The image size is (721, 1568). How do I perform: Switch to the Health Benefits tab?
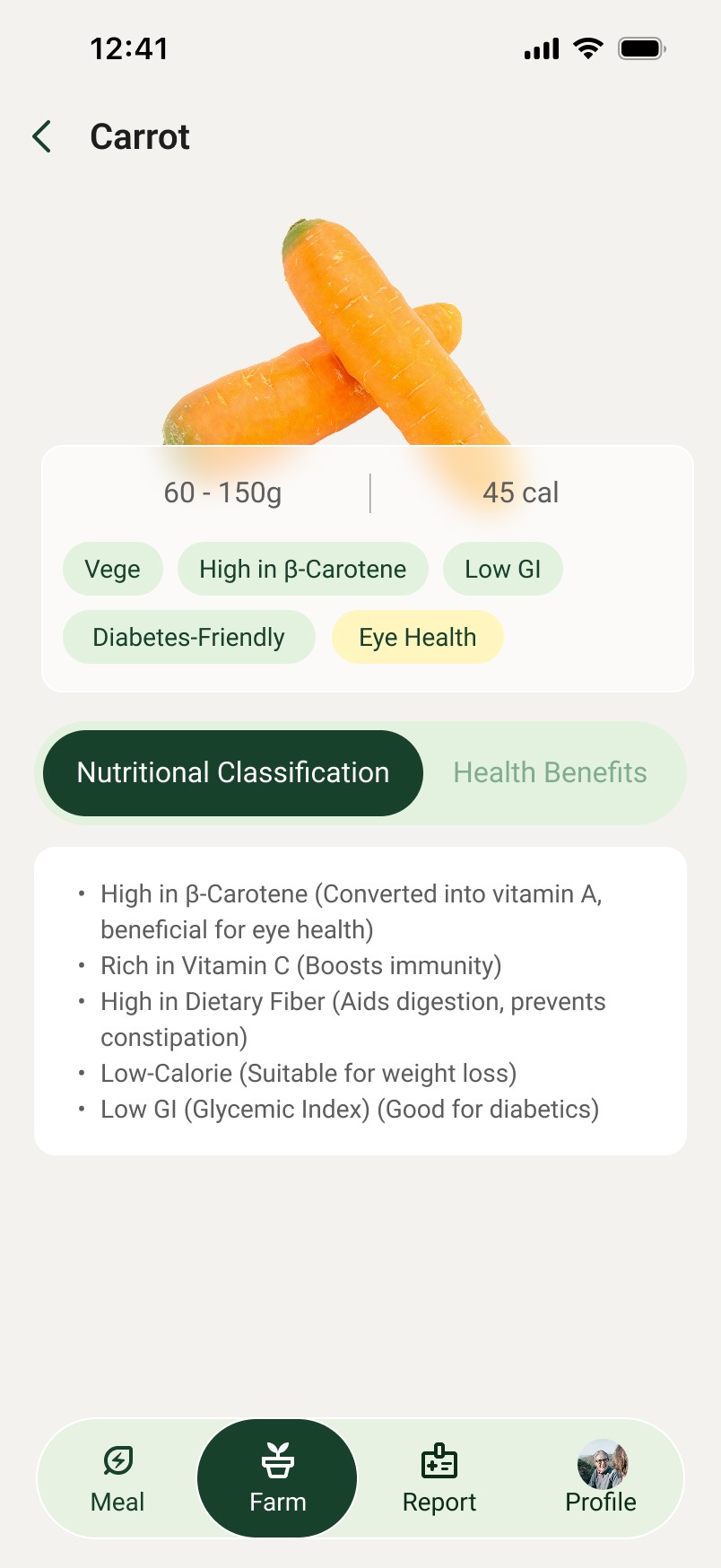pos(550,772)
